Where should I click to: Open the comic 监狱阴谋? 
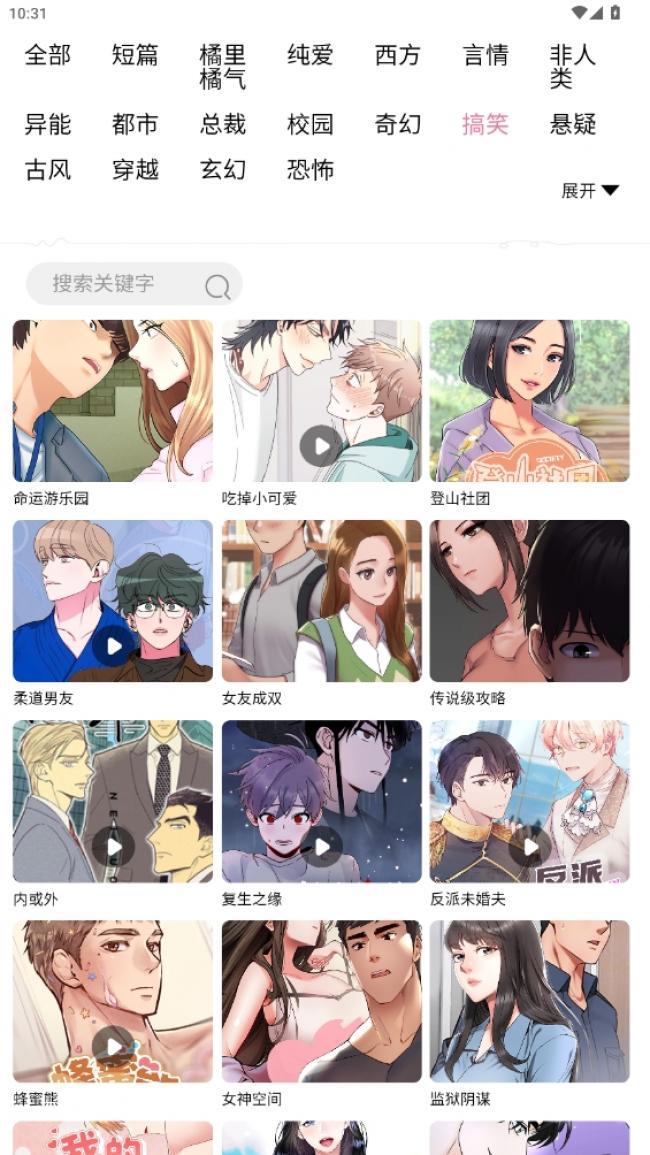click(529, 1002)
